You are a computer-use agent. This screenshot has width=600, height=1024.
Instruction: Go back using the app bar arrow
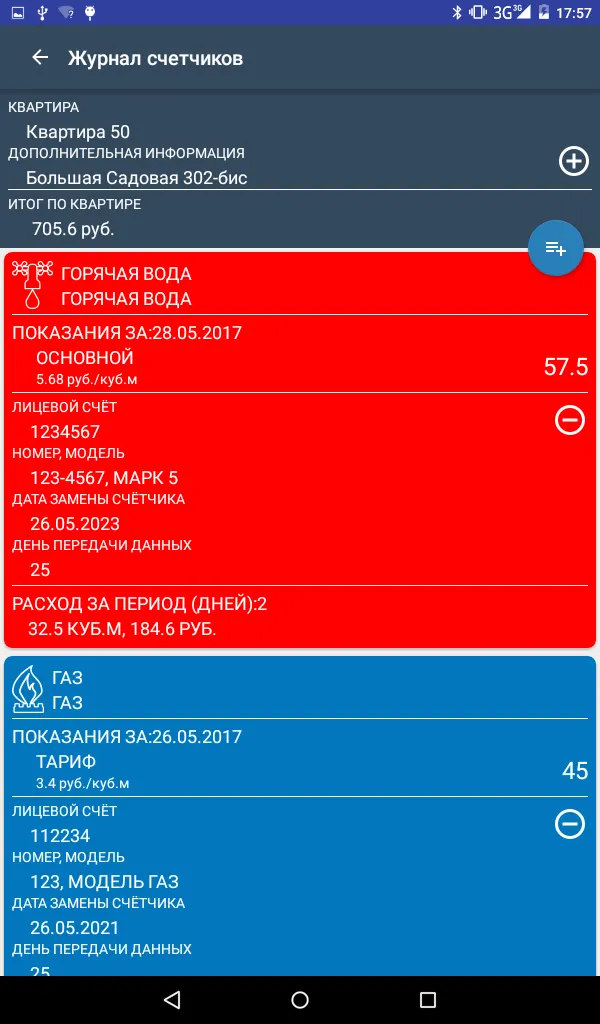(x=40, y=57)
